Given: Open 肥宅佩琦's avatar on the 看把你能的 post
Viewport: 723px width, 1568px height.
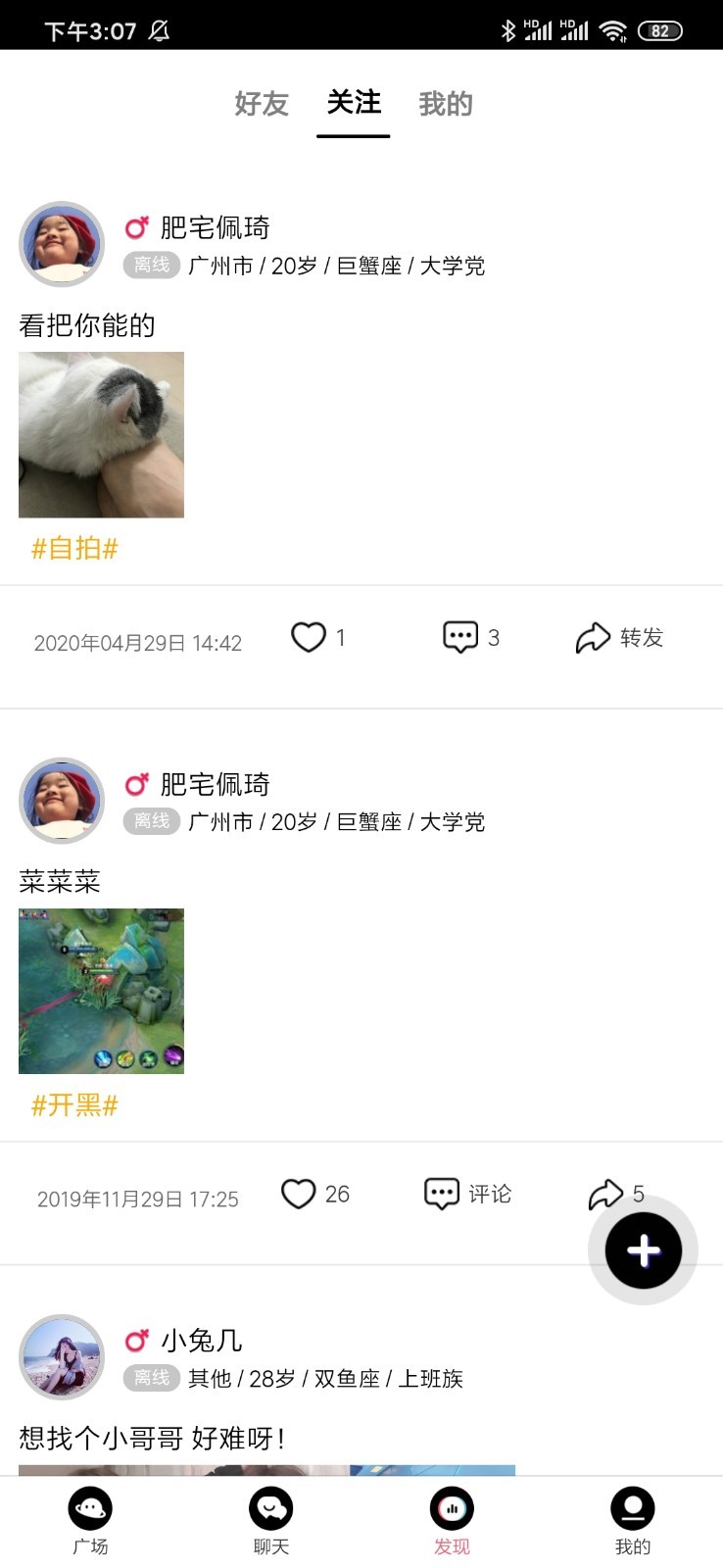Looking at the screenshot, I should [62, 244].
